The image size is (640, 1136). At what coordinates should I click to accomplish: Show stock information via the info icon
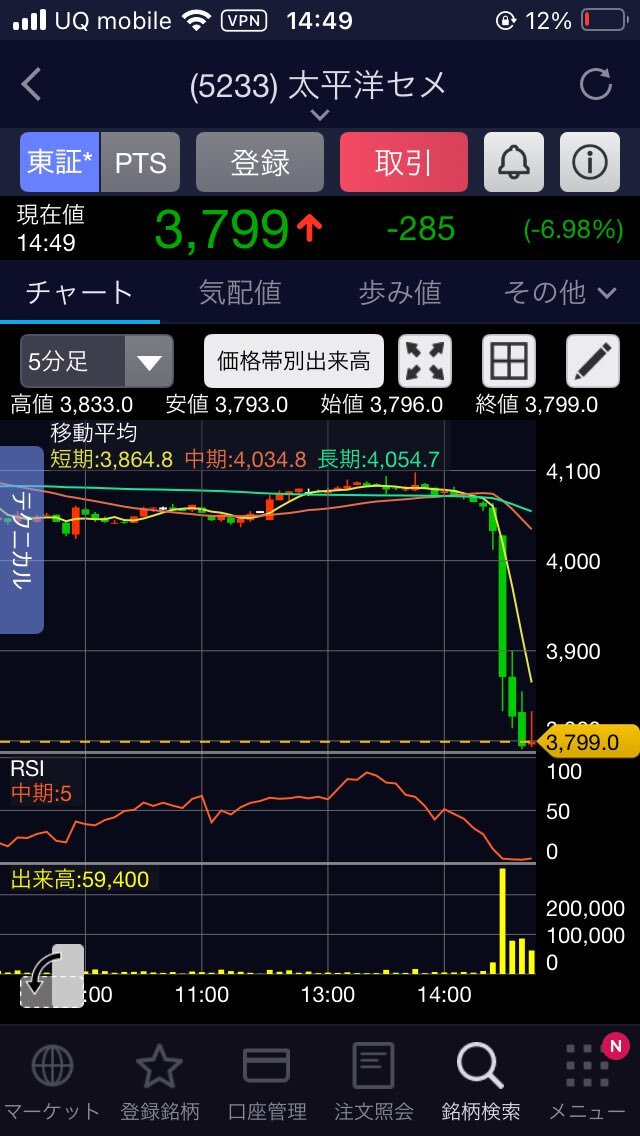(589, 162)
